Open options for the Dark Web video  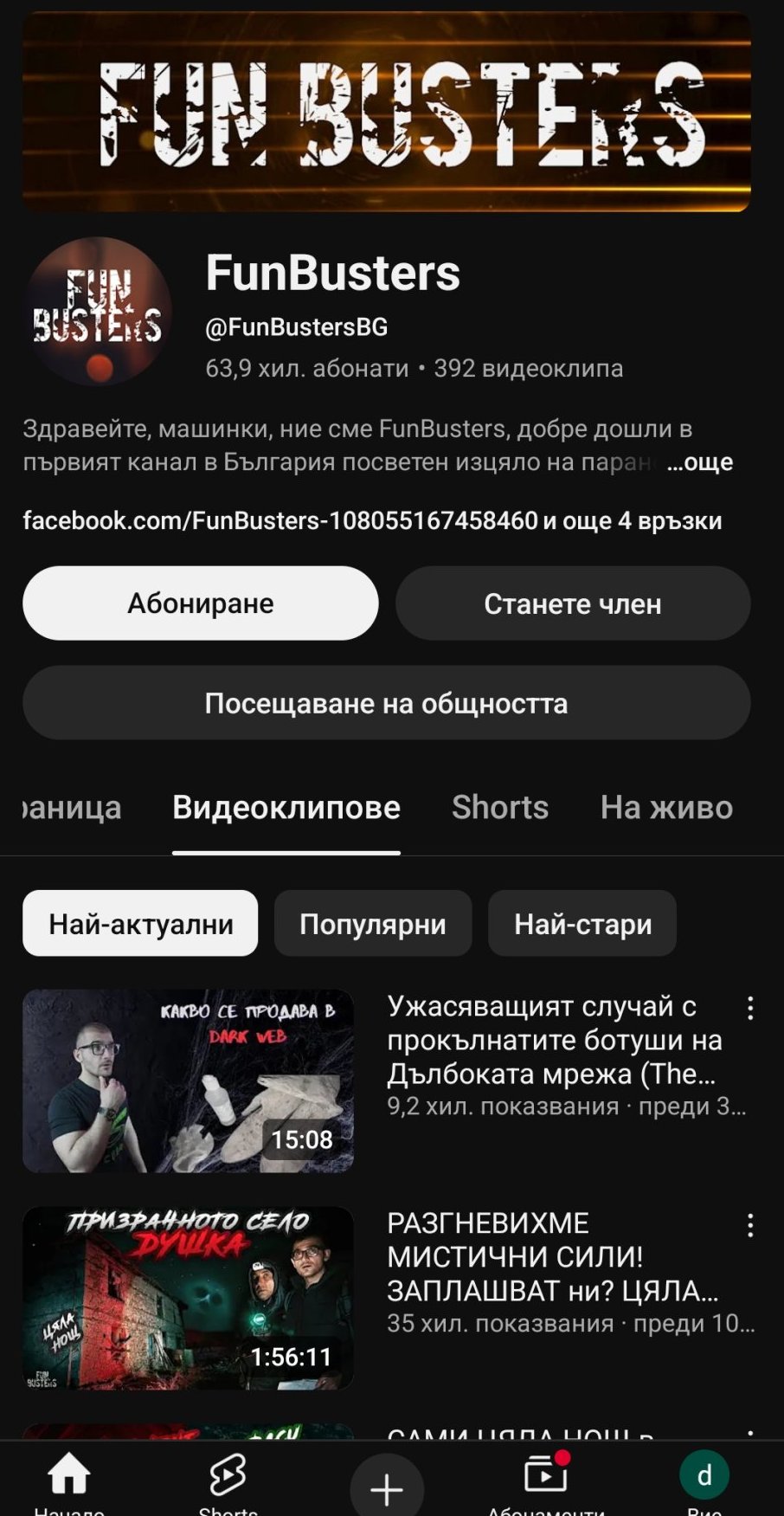click(750, 1008)
